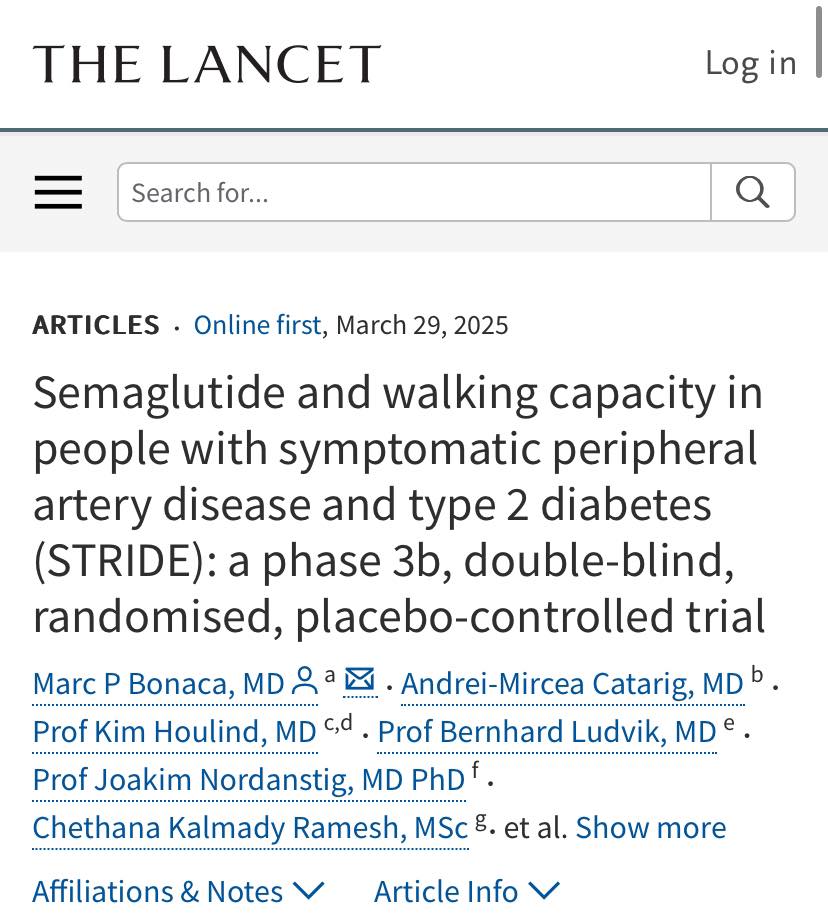Show more authors
828x921 pixels.
(x=651, y=828)
